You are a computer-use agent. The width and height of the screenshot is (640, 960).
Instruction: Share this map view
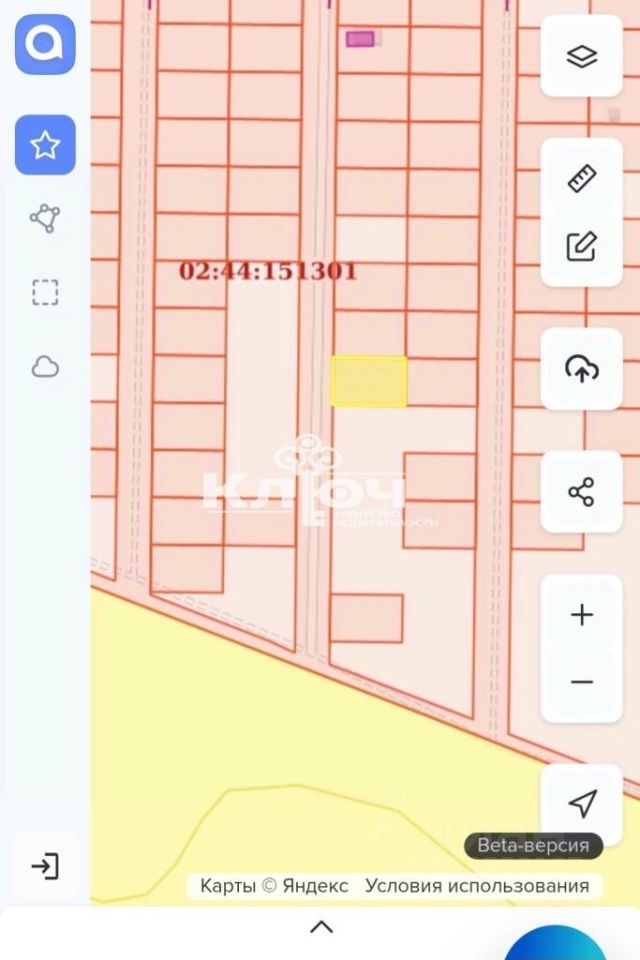(582, 492)
